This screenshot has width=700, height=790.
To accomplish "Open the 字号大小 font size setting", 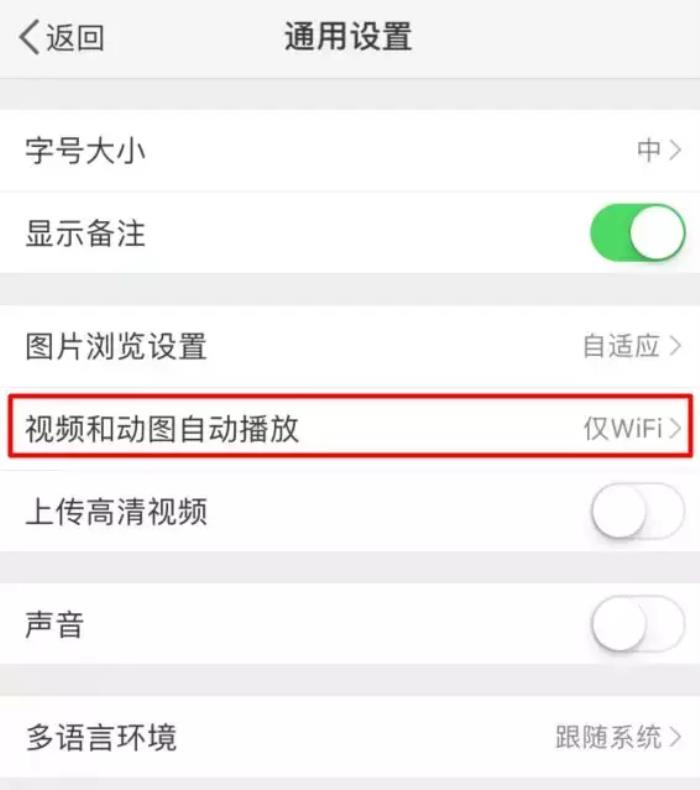I will [x=350, y=151].
